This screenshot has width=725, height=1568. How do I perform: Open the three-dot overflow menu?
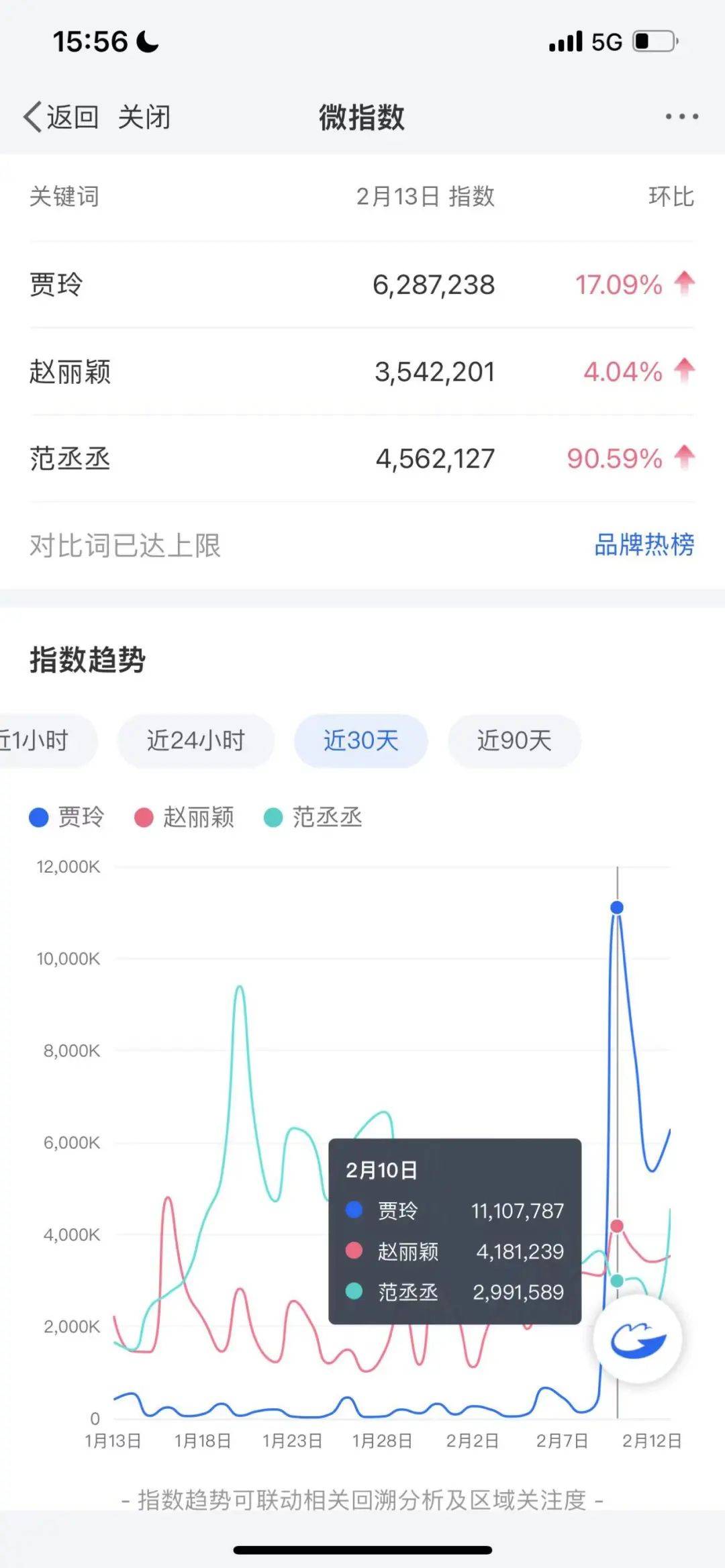[681, 117]
